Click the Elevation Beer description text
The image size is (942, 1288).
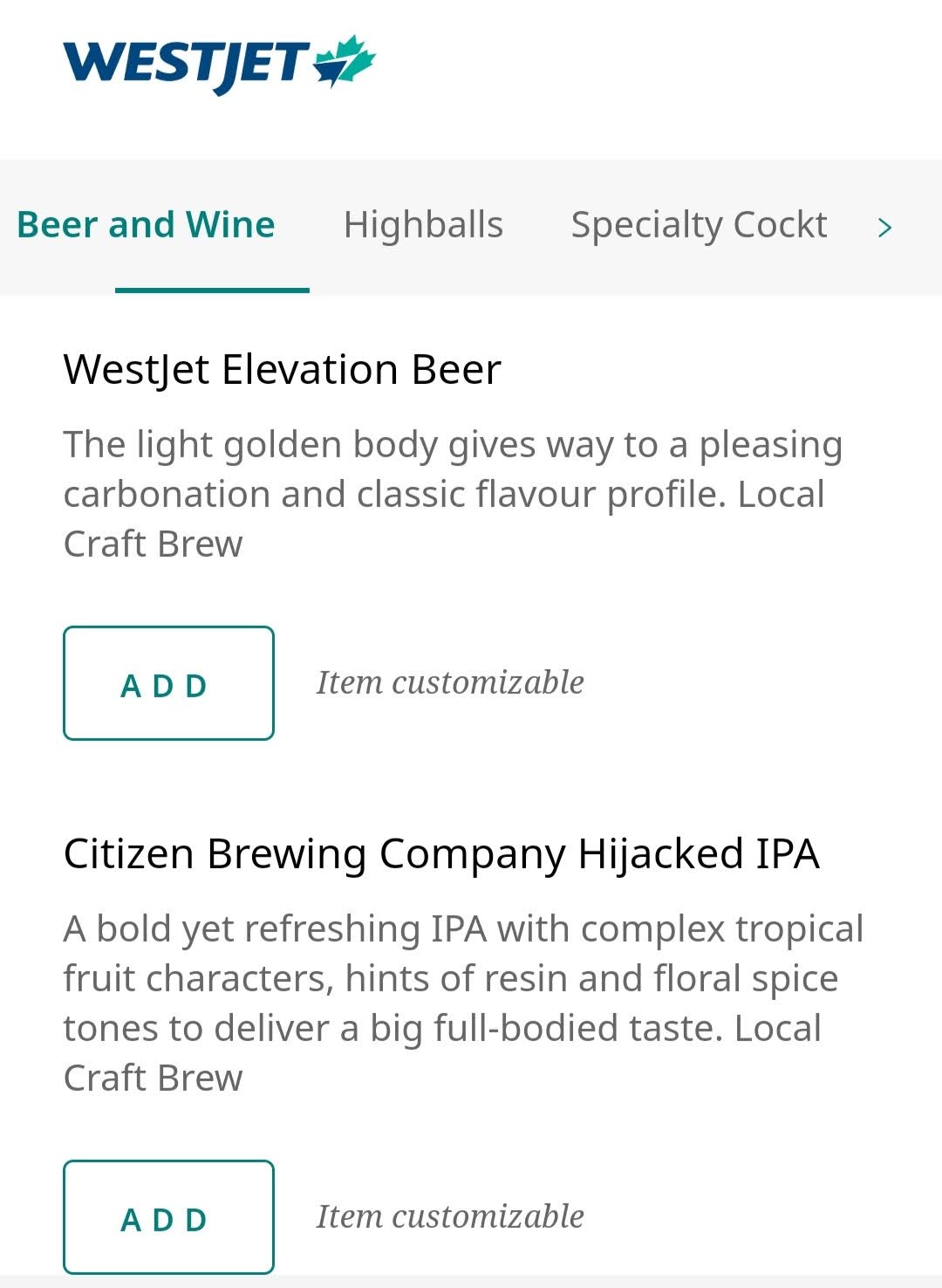(x=454, y=493)
